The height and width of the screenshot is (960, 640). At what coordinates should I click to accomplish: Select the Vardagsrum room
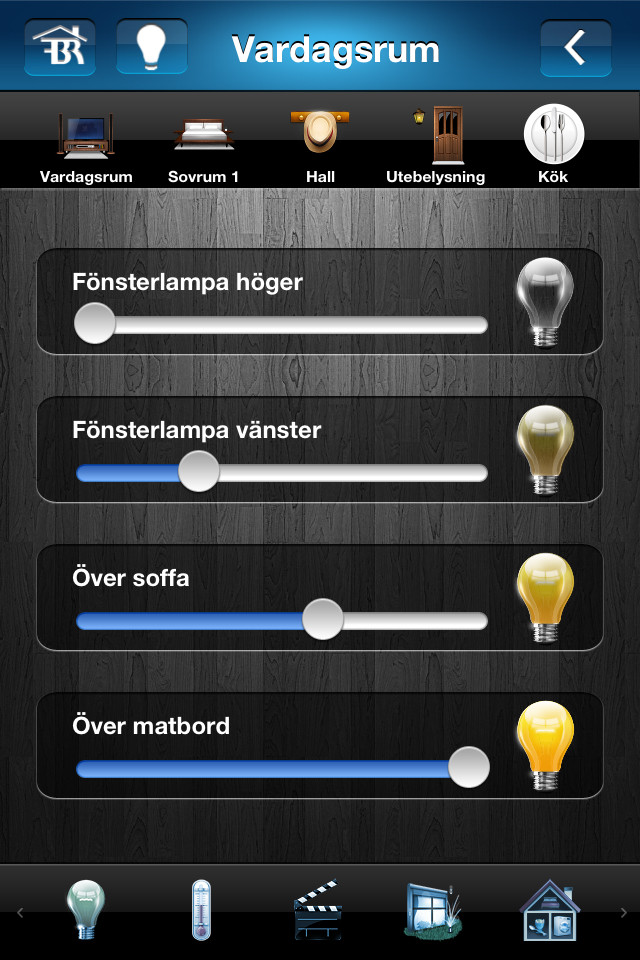point(86,147)
